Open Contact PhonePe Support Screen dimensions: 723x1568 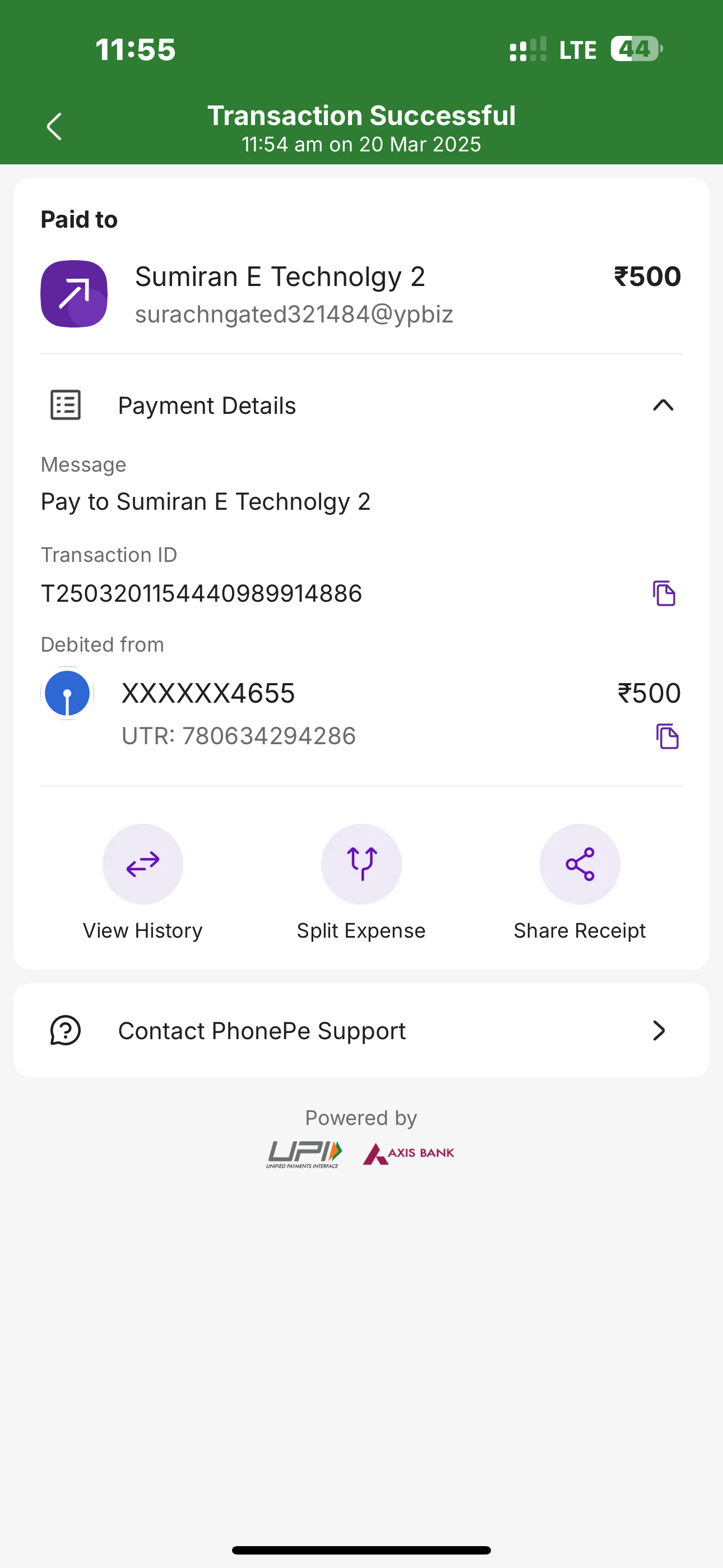pos(361,1031)
